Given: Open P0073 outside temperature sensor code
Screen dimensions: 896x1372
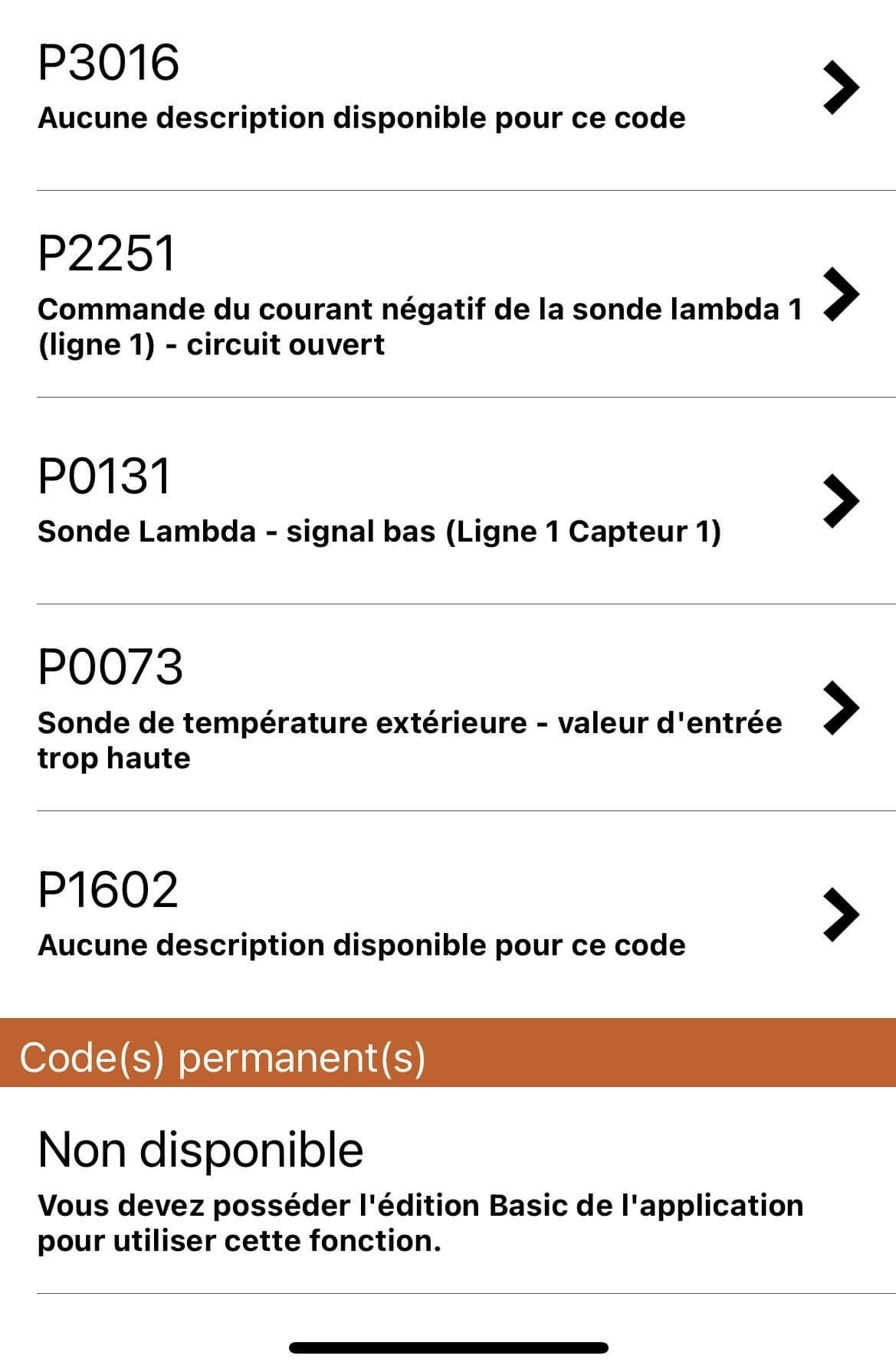Looking at the screenshot, I should [448, 708].
